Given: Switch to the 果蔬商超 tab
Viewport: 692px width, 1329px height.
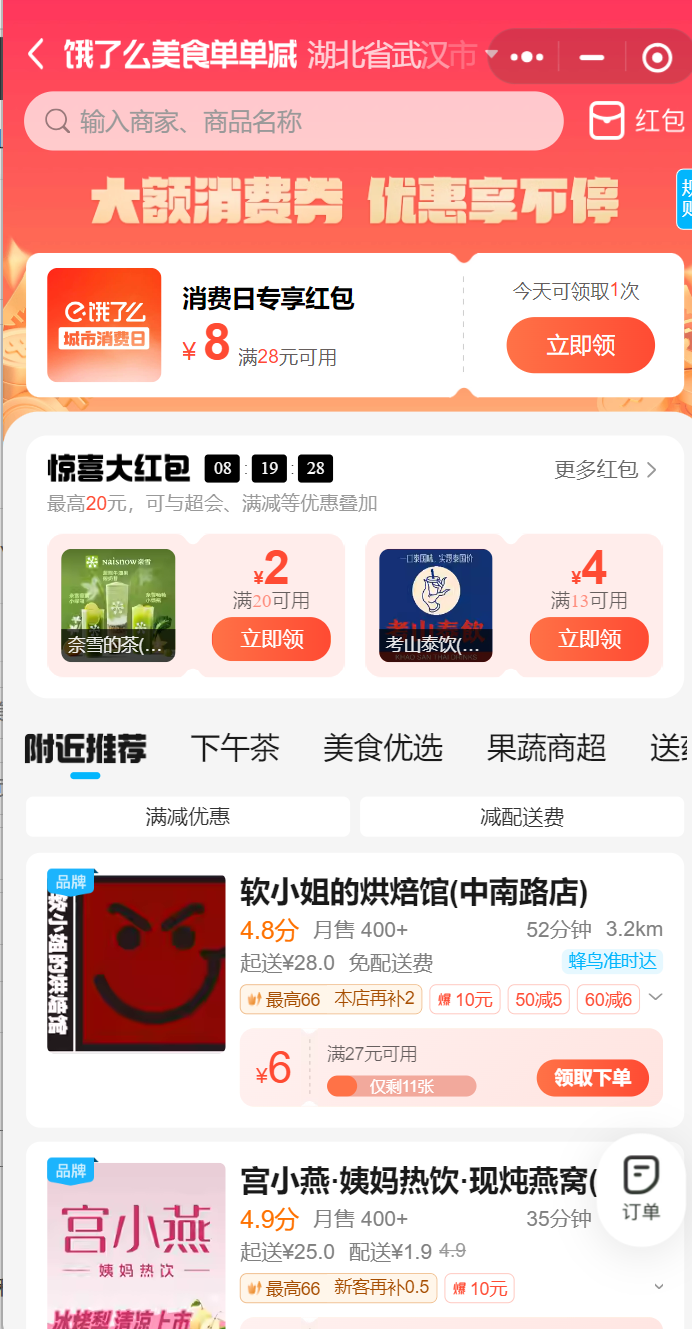Looking at the screenshot, I should (x=546, y=748).
